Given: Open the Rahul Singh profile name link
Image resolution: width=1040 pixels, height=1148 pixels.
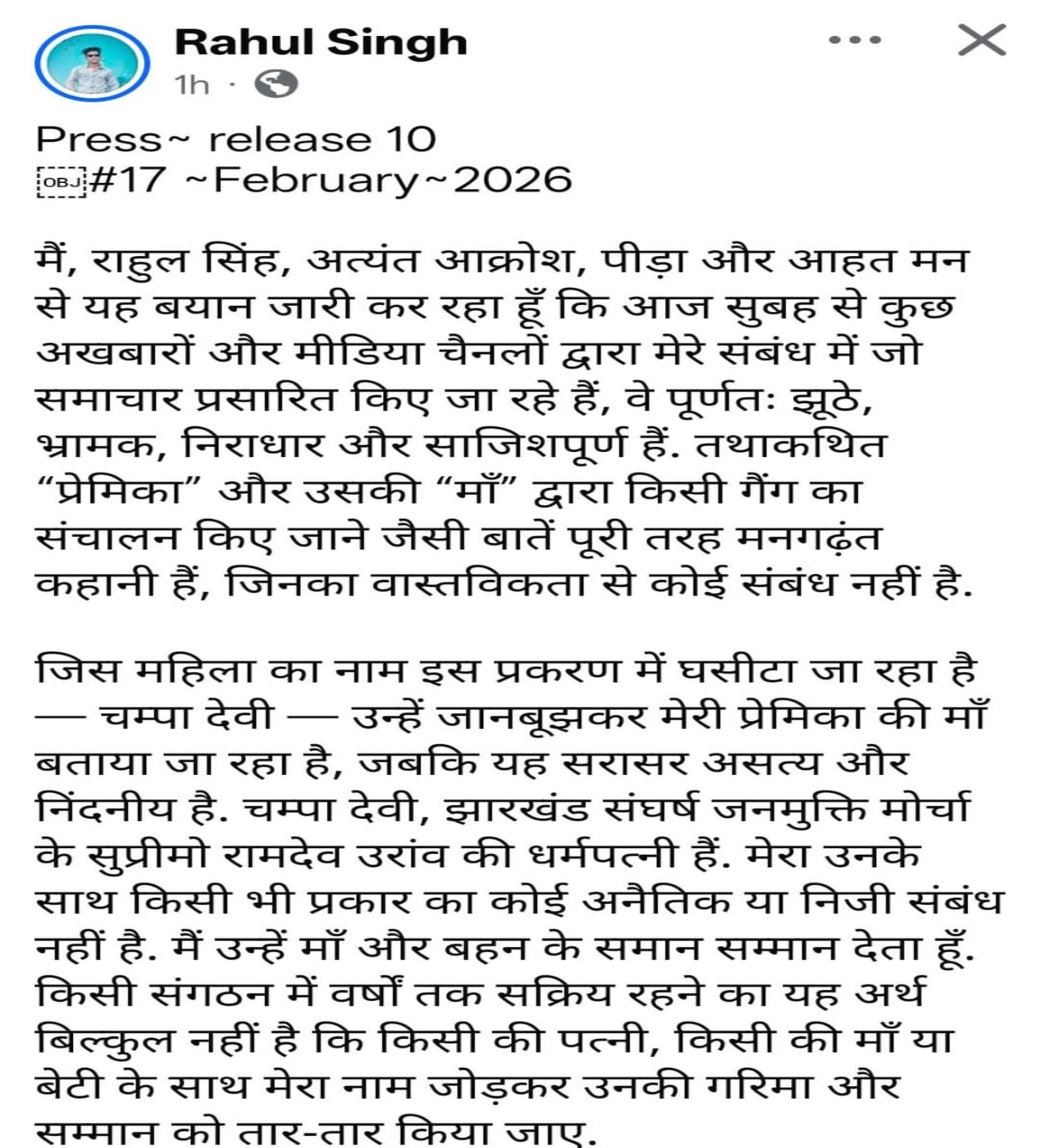Looking at the screenshot, I should click(x=320, y=42).
